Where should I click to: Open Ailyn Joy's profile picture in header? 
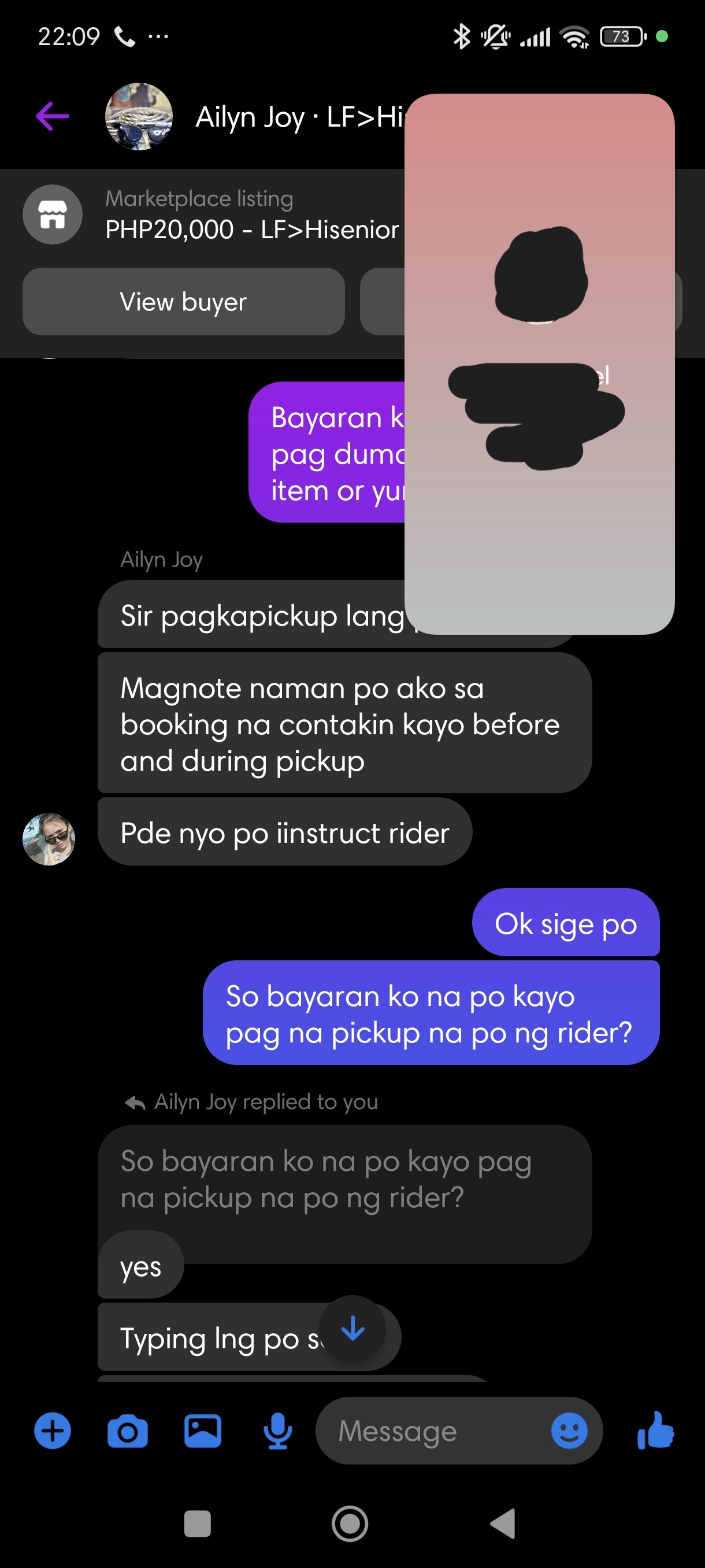click(x=139, y=116)
